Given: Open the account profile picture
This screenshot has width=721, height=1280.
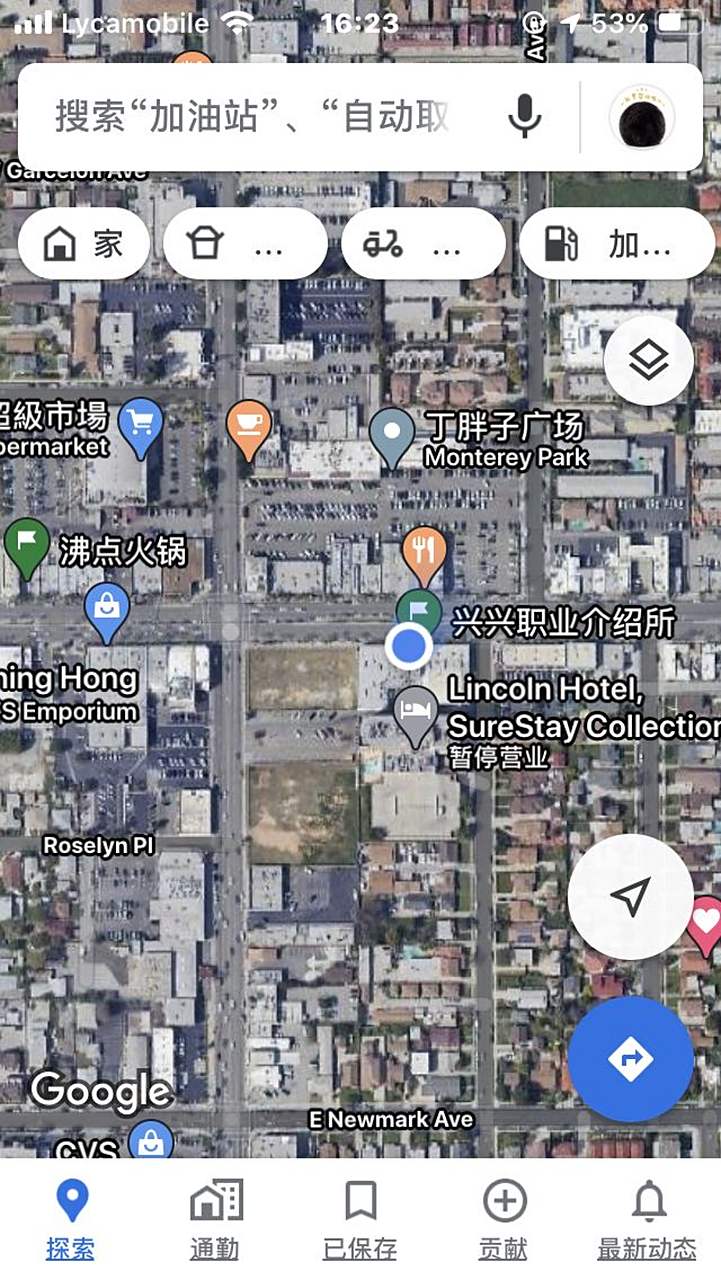Looking at the screenshot, I should tap(641, 118).
